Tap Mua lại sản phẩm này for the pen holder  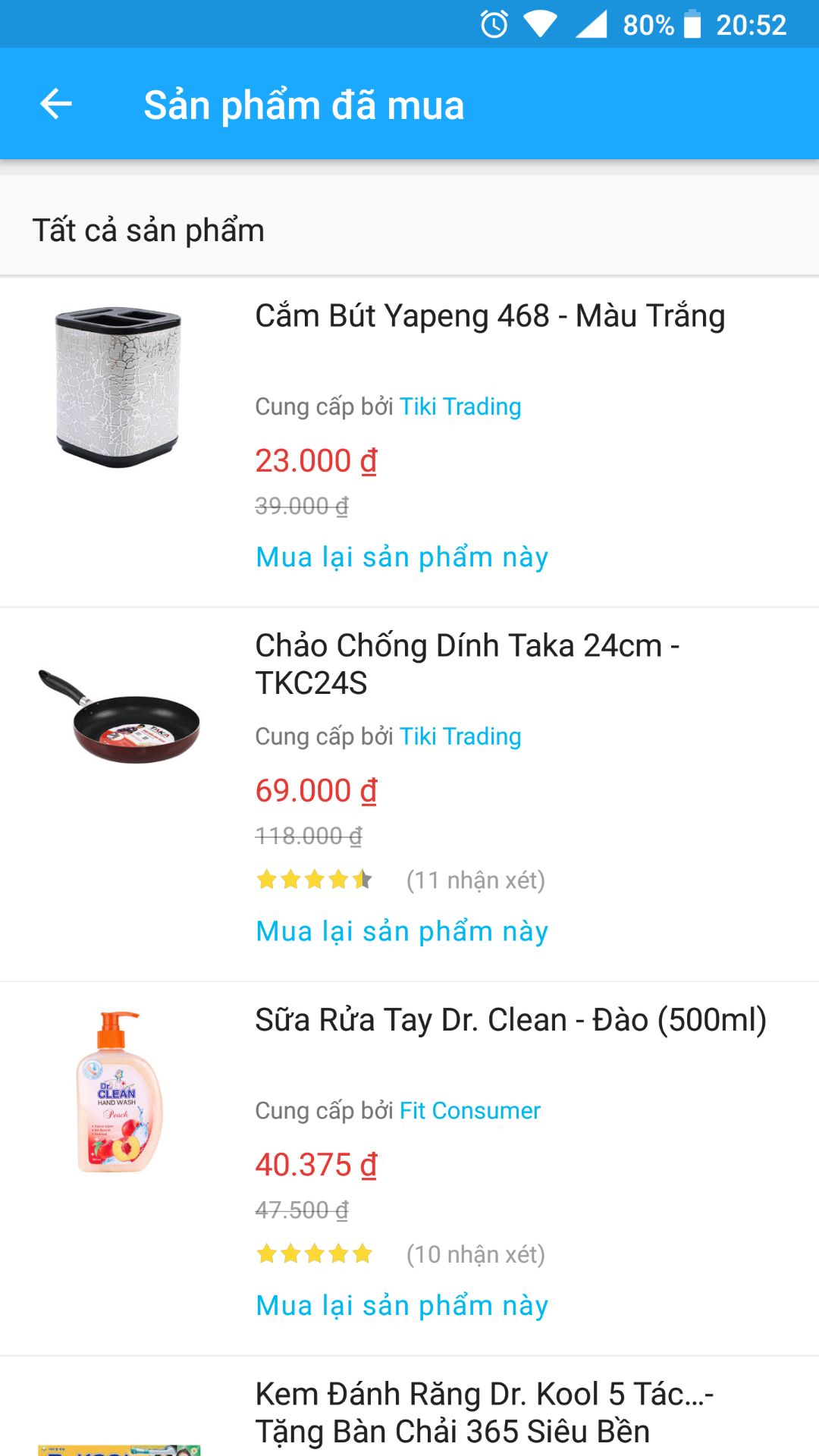[401, 557]
